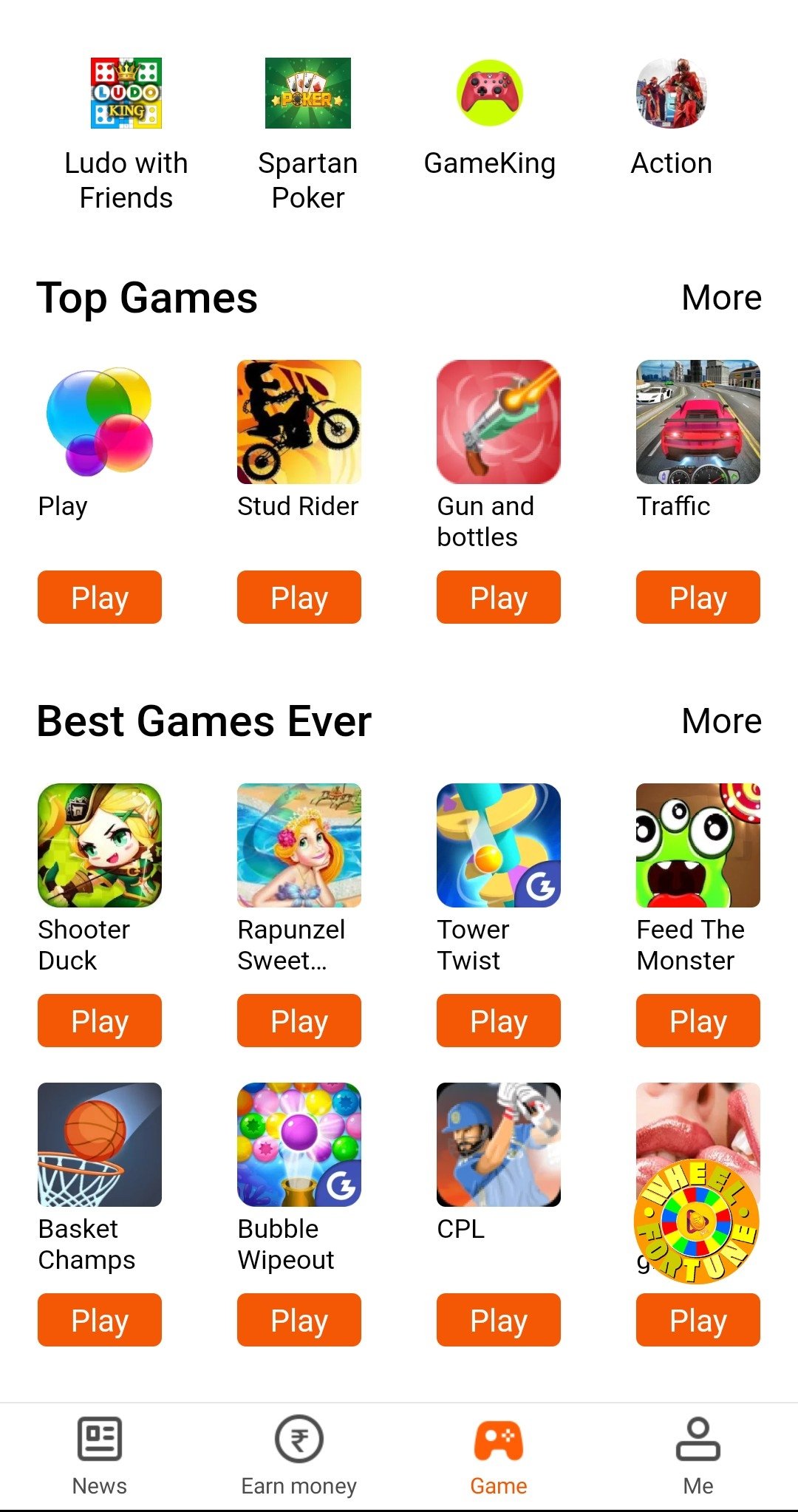Play Feed The Monster

698,1021
